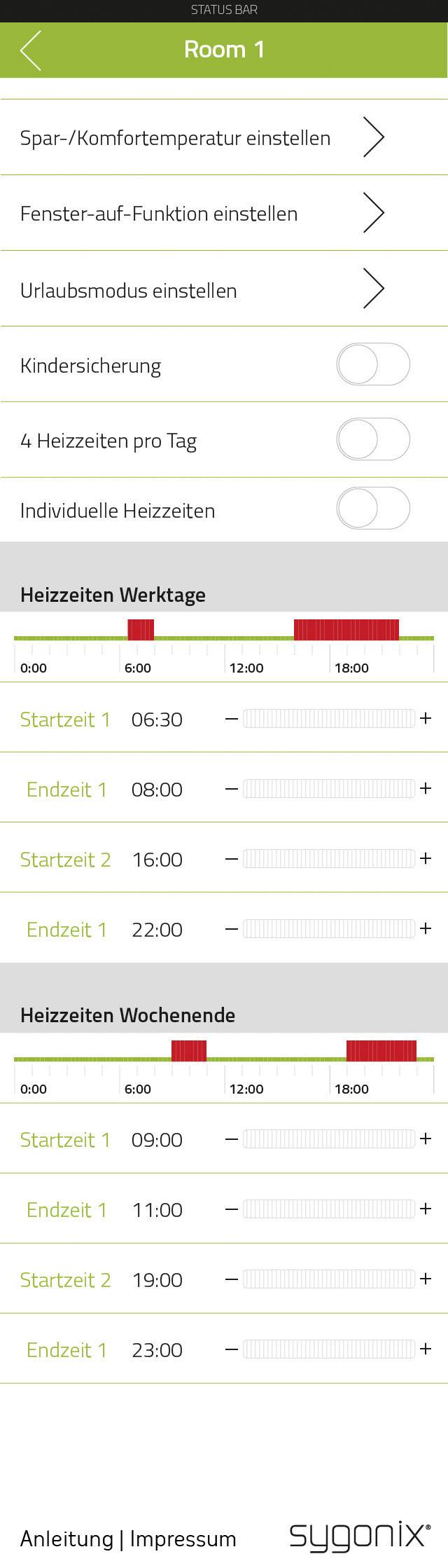
Task: Tap minus for Startzeit 1 at 09:00
Action: (232, 1139)
